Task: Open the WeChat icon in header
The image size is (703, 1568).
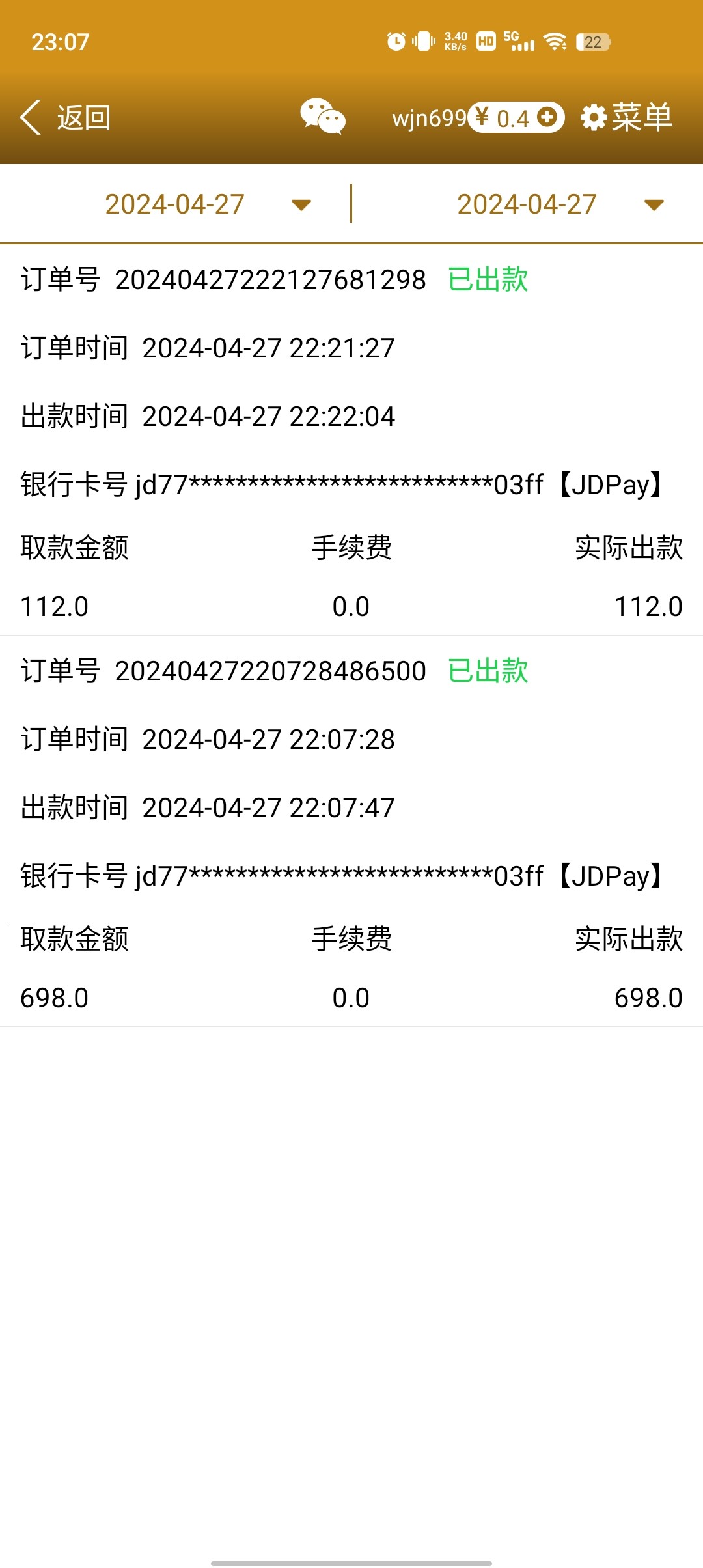Action: coord(322,117)
